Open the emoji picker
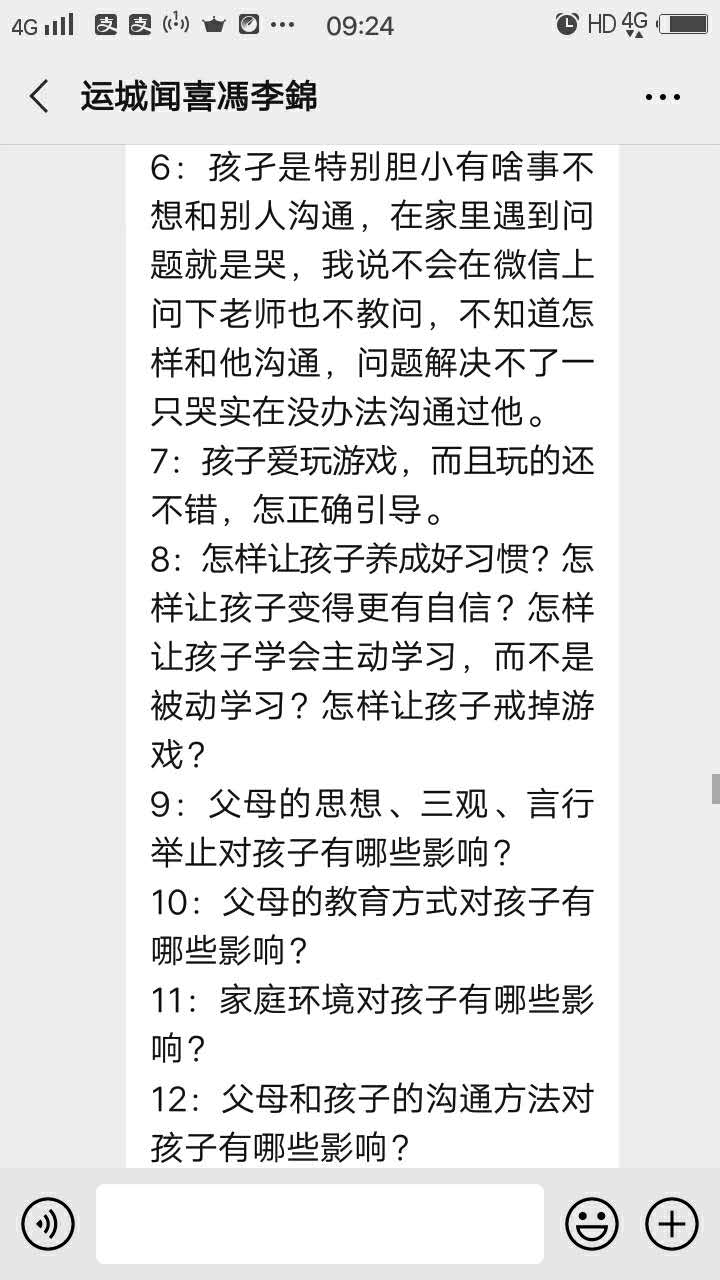 [592, 1223]
